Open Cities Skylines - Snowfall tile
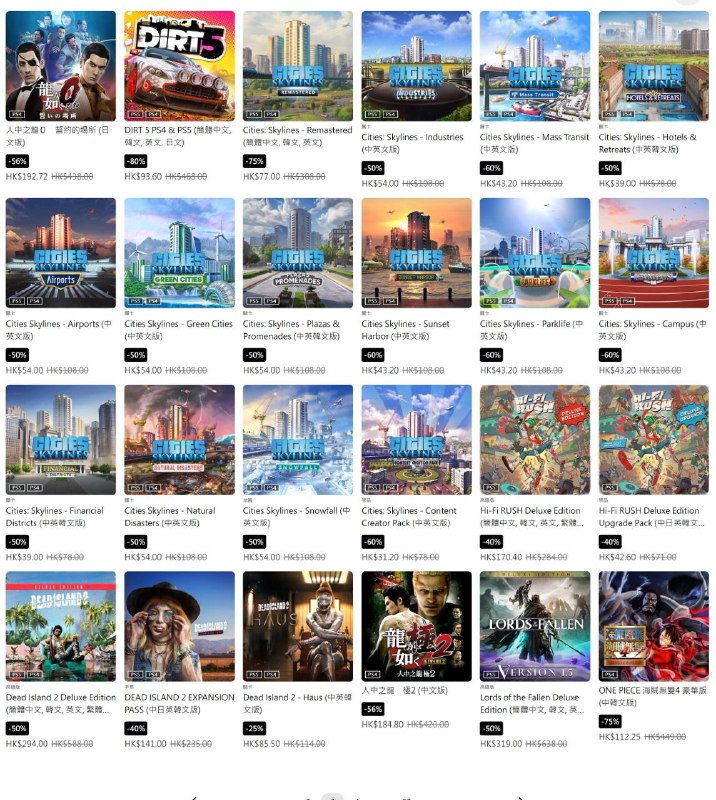This screenshot has height=800, width=716. coord(298,439)
